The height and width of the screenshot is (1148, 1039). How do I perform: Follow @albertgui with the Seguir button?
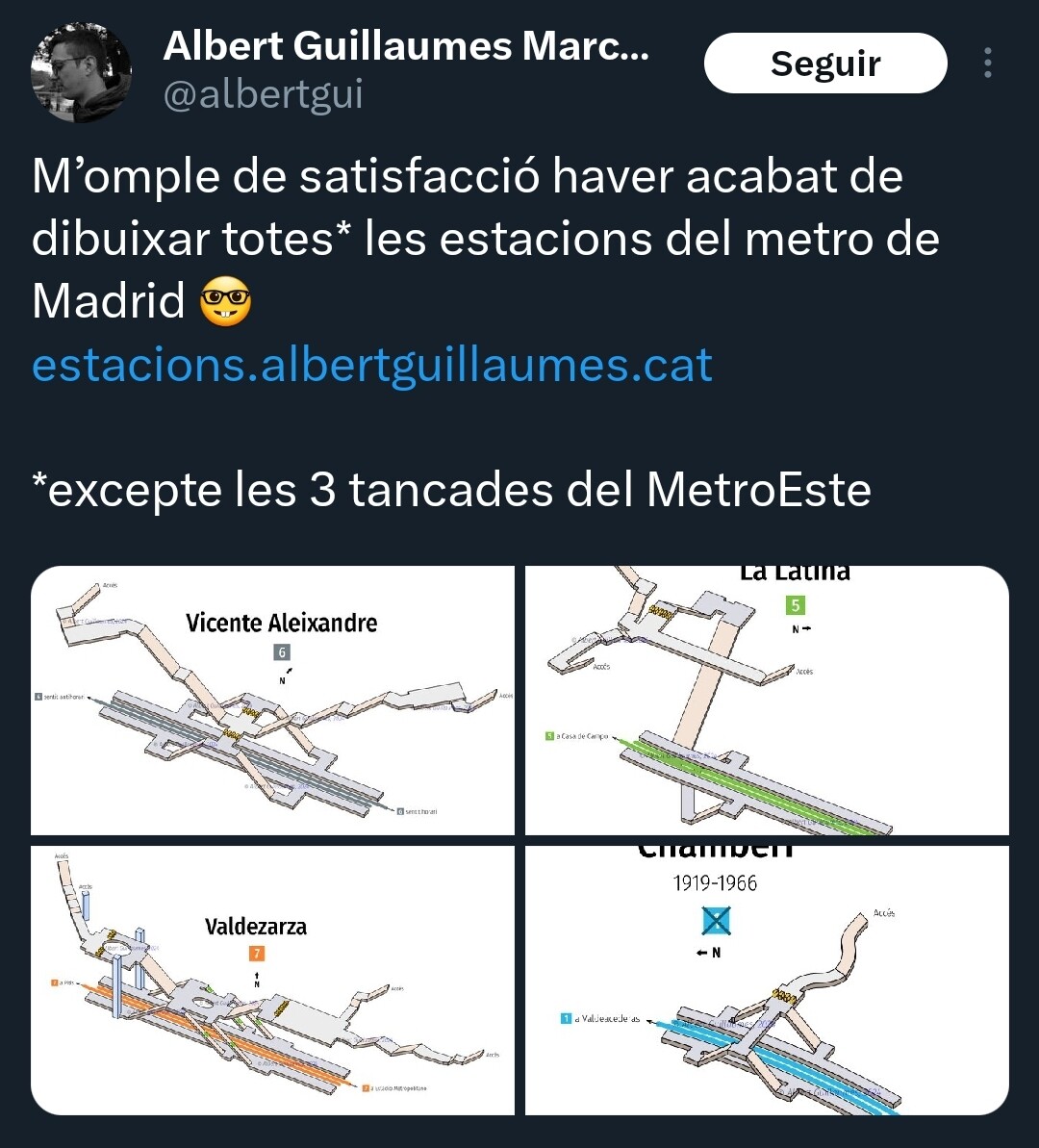(x=825, y=64)
